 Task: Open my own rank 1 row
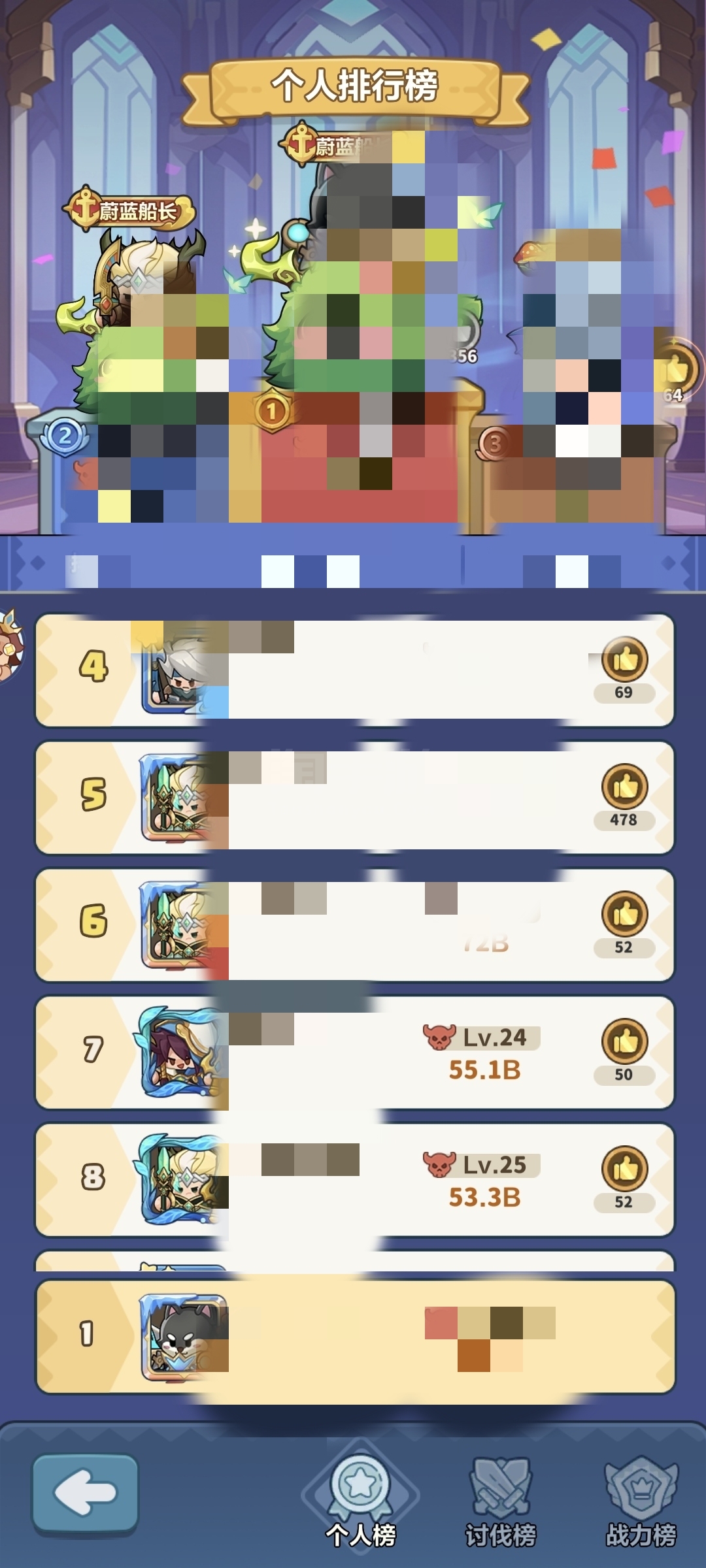tap(353, 1337)
